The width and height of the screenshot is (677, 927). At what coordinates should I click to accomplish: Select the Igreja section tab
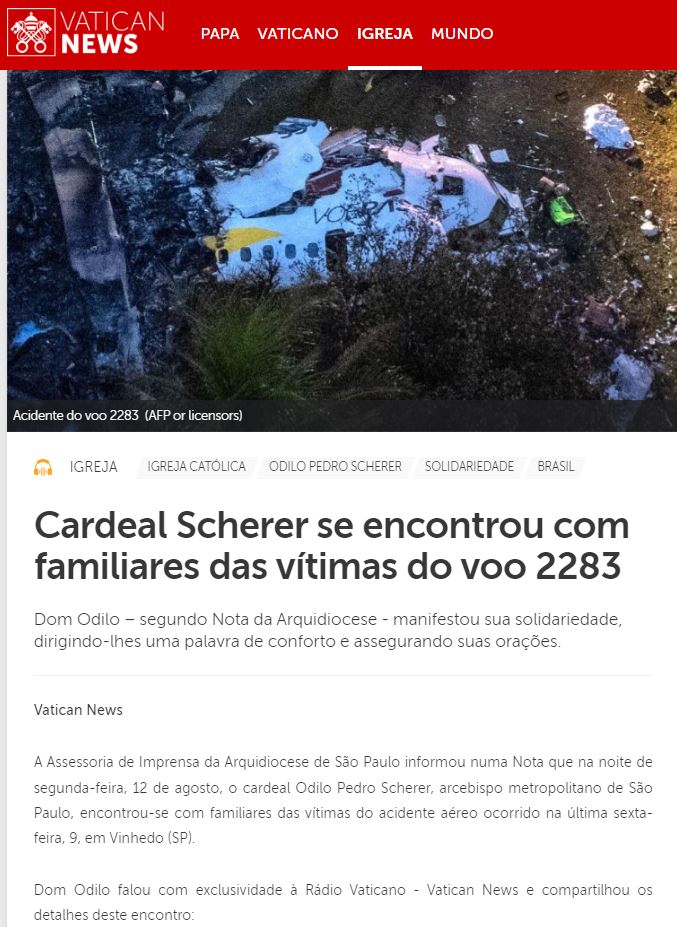385,34
